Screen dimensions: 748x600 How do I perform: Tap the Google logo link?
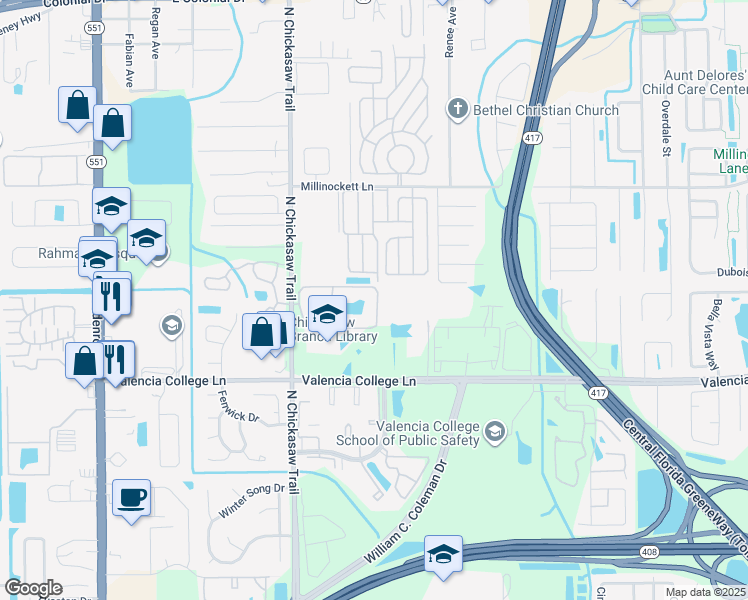(x=33, y=588)
